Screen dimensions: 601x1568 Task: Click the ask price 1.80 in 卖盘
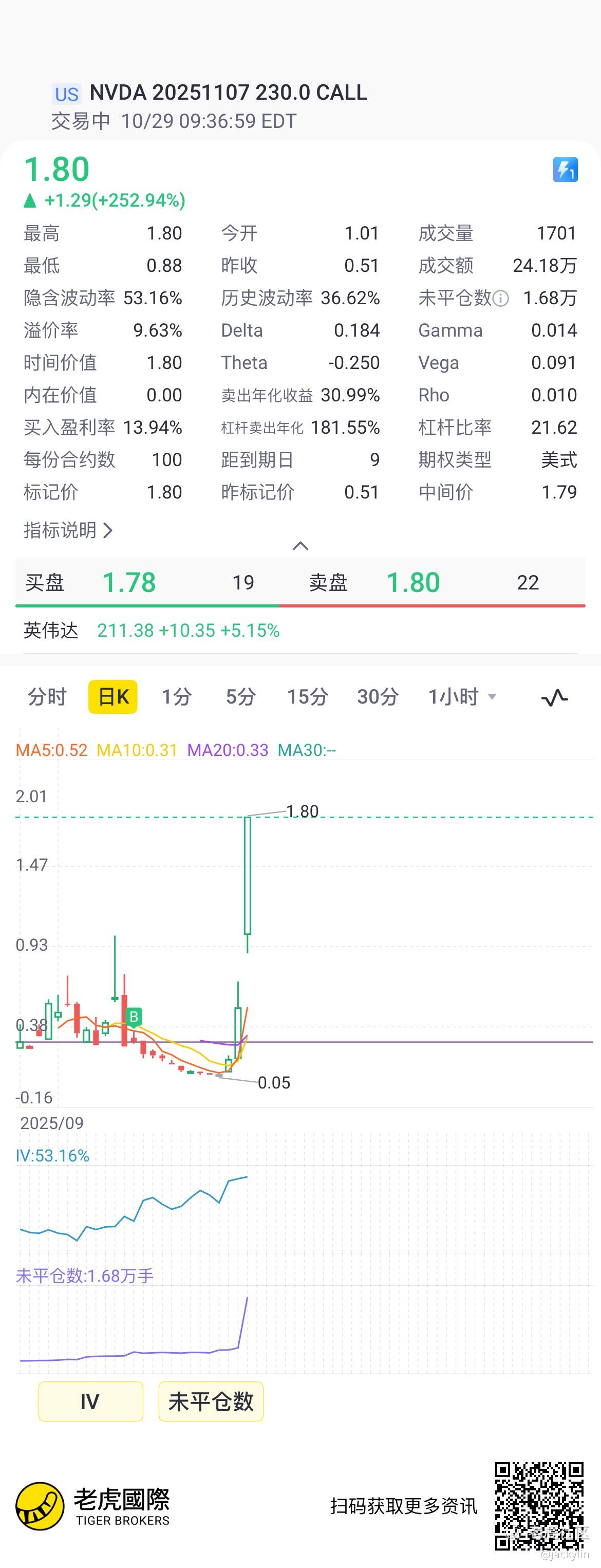414,582
